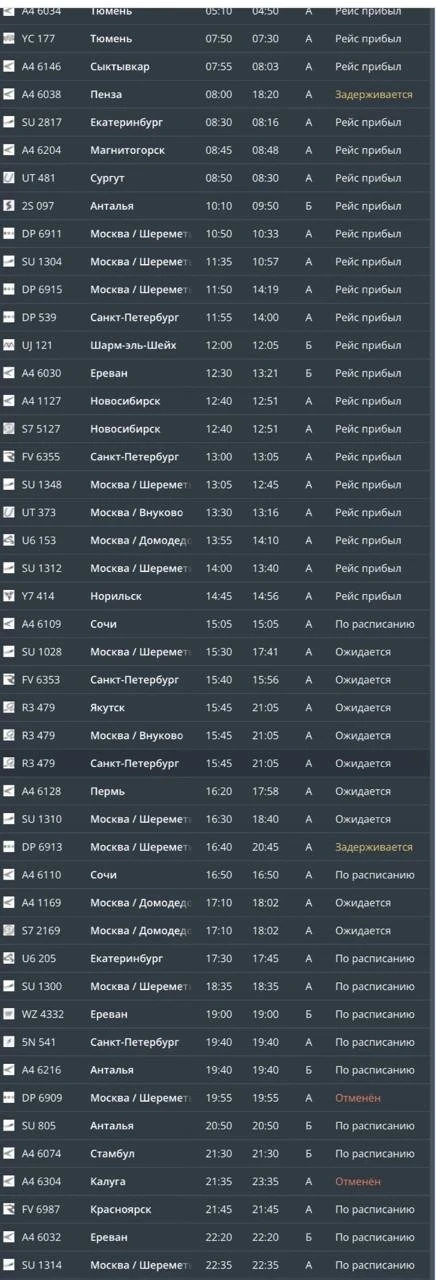
Task: Open flight UT 481 from Сургут
Action: tap(218, 178)
